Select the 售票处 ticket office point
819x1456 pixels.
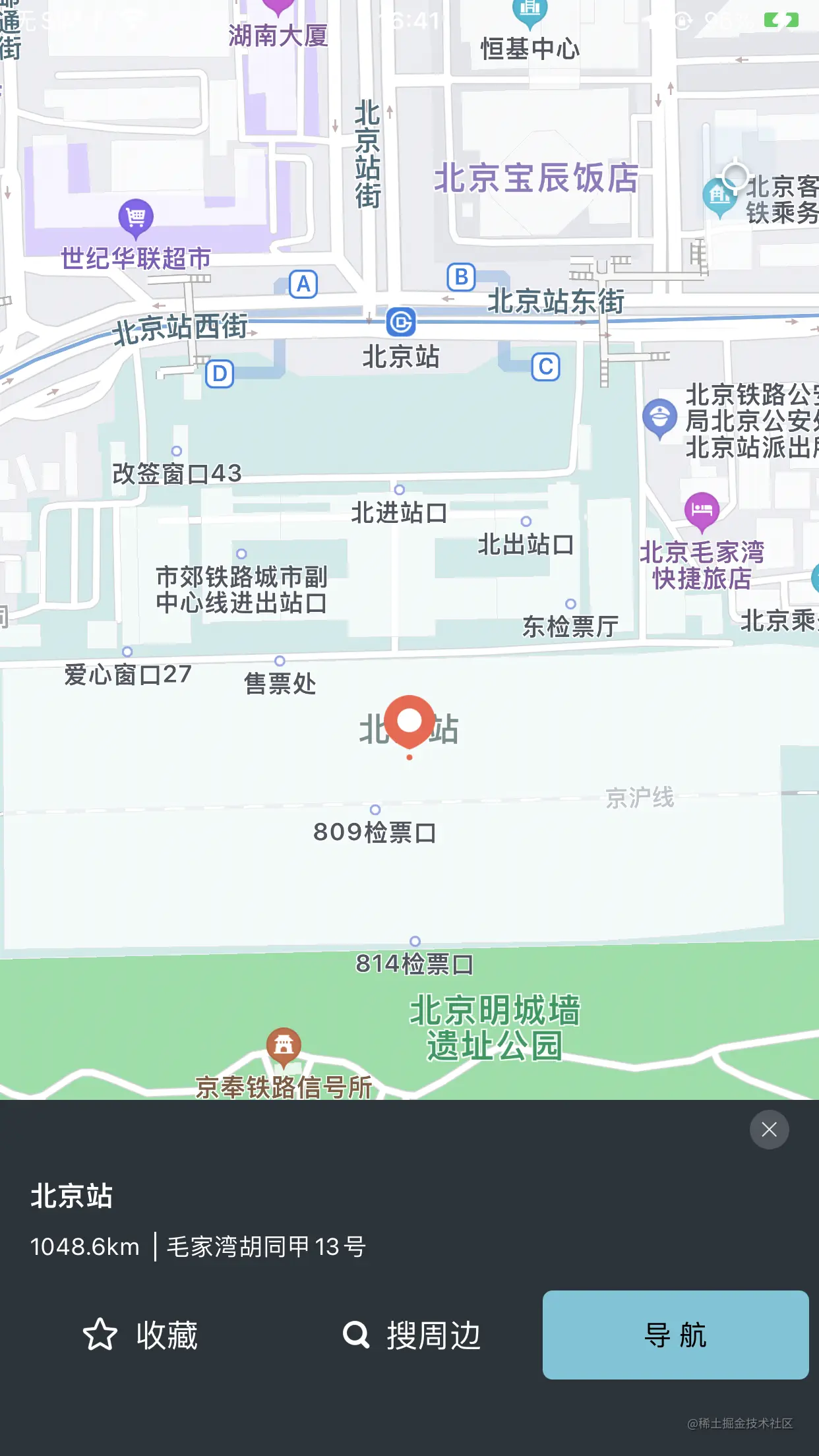click(280, 661)
